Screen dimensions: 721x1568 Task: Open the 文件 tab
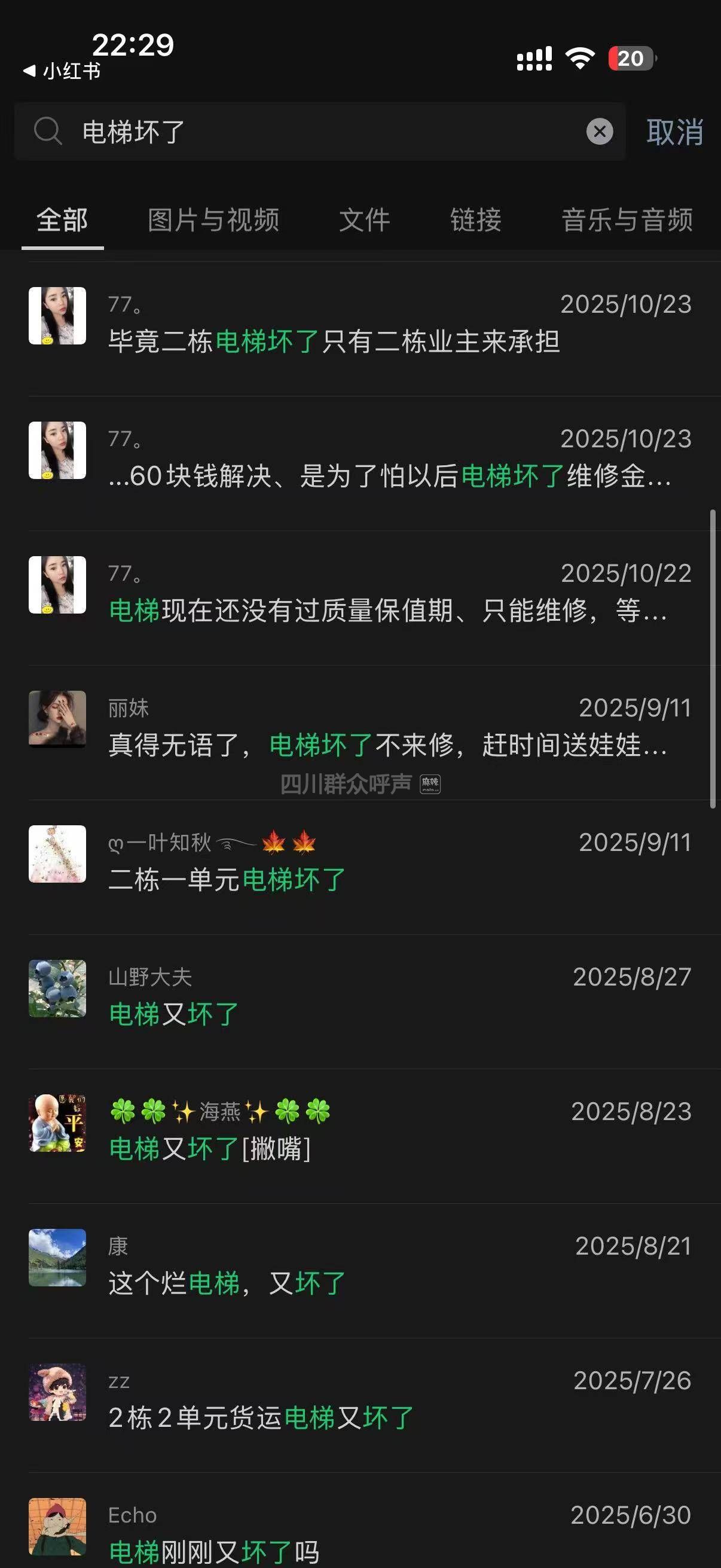(365, 220)
